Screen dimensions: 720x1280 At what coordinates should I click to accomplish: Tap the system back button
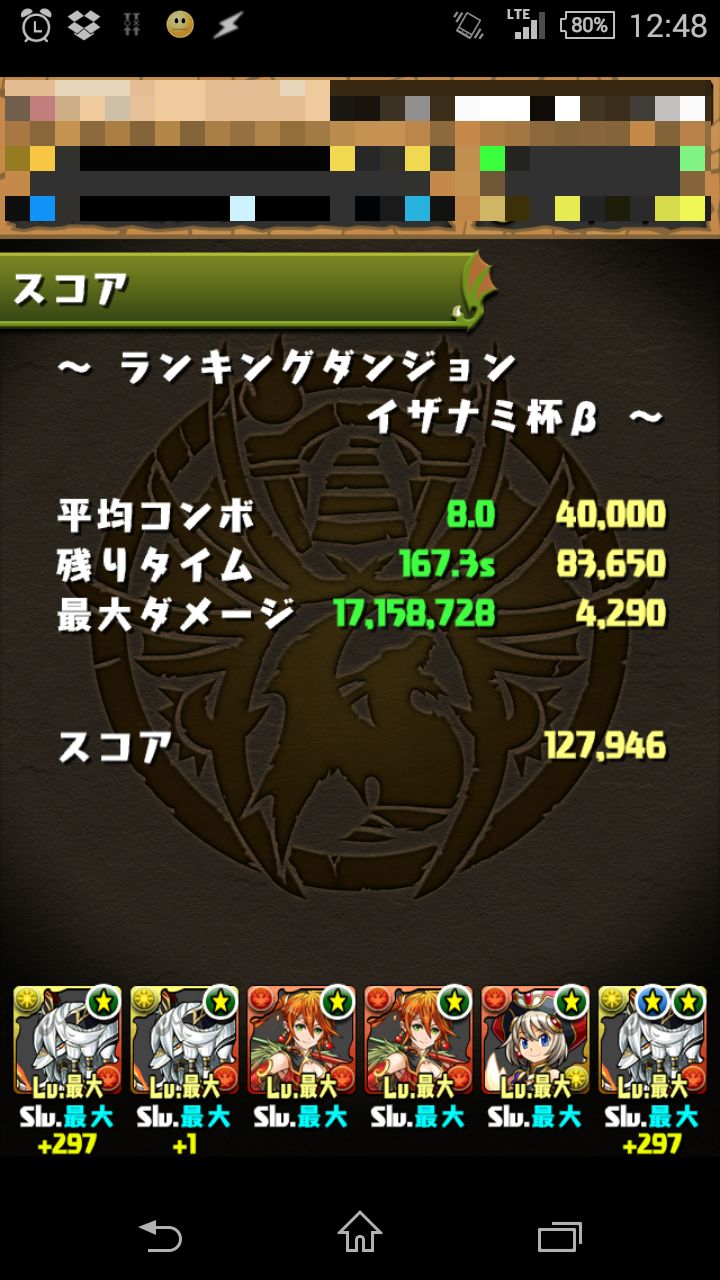[160, 1236]
